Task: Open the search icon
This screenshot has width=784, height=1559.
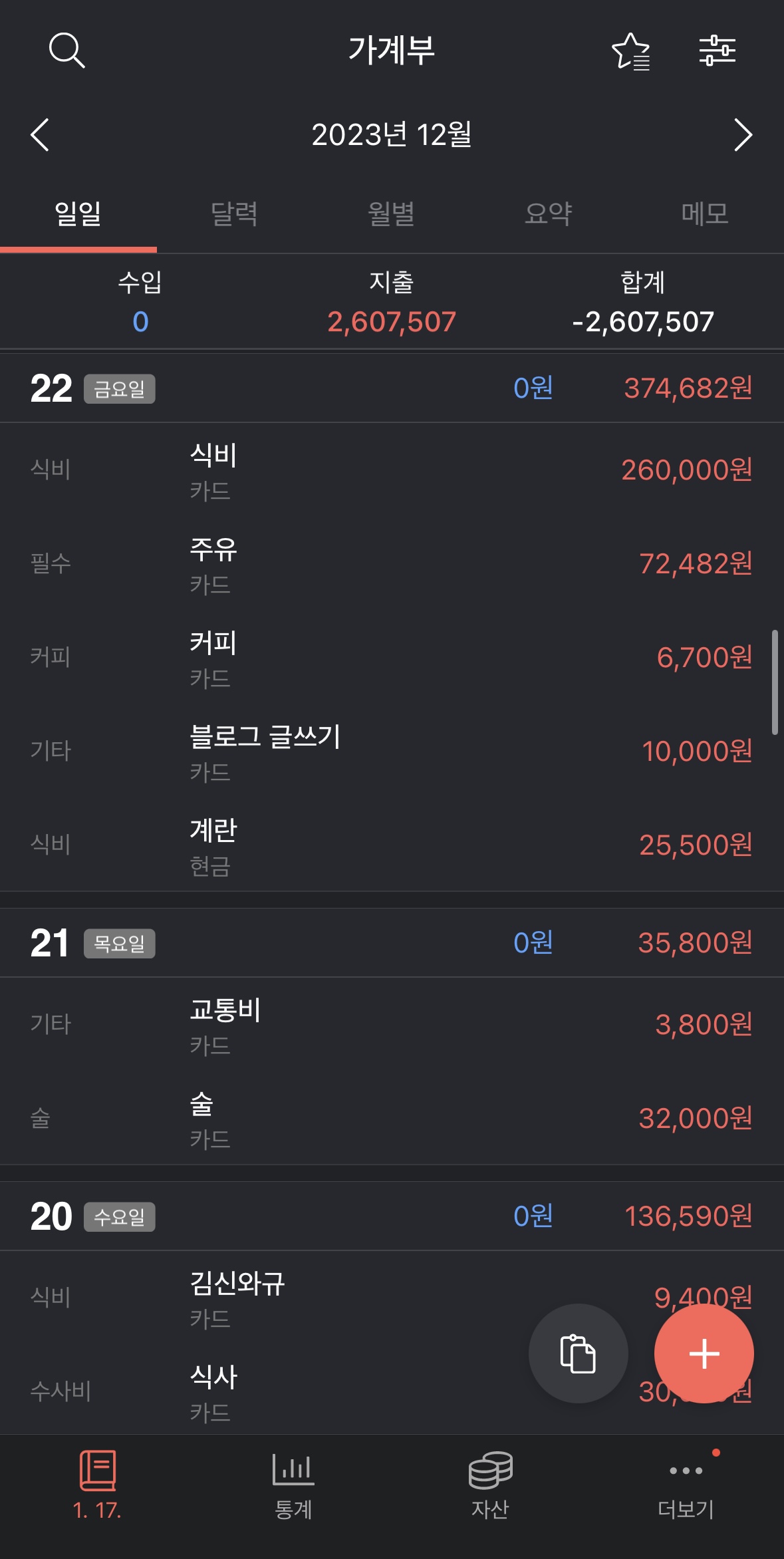Action: click(x=66, y=51)
